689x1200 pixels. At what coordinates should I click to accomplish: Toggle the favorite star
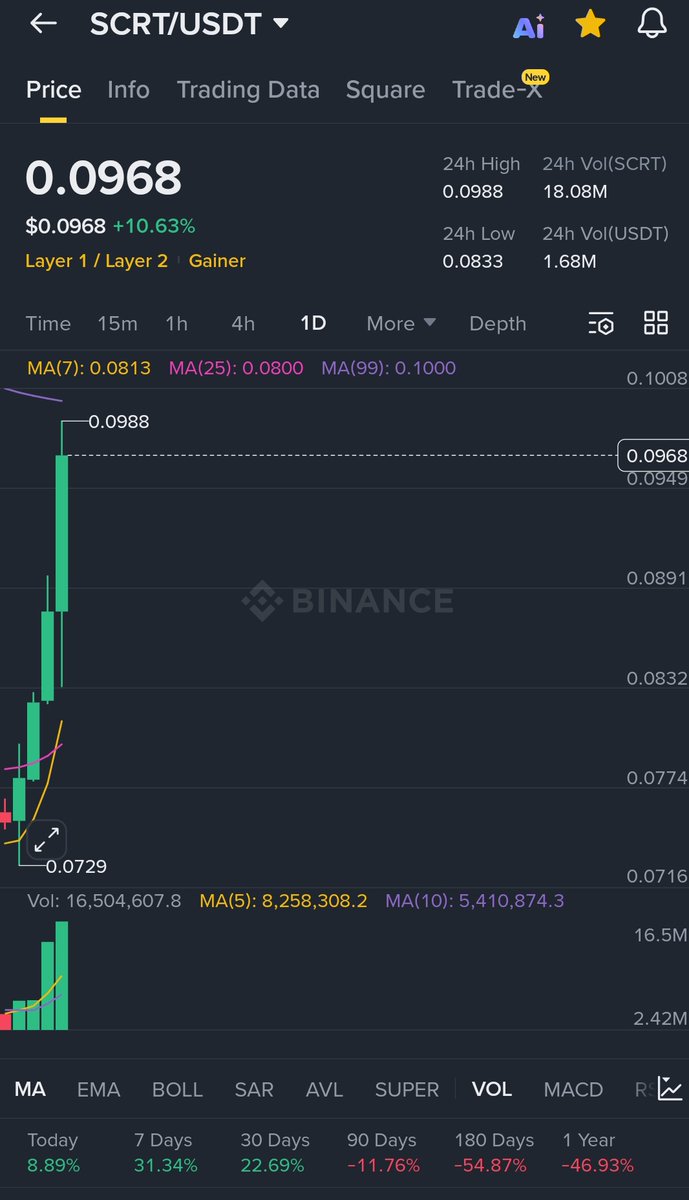(x=590, y=25)
